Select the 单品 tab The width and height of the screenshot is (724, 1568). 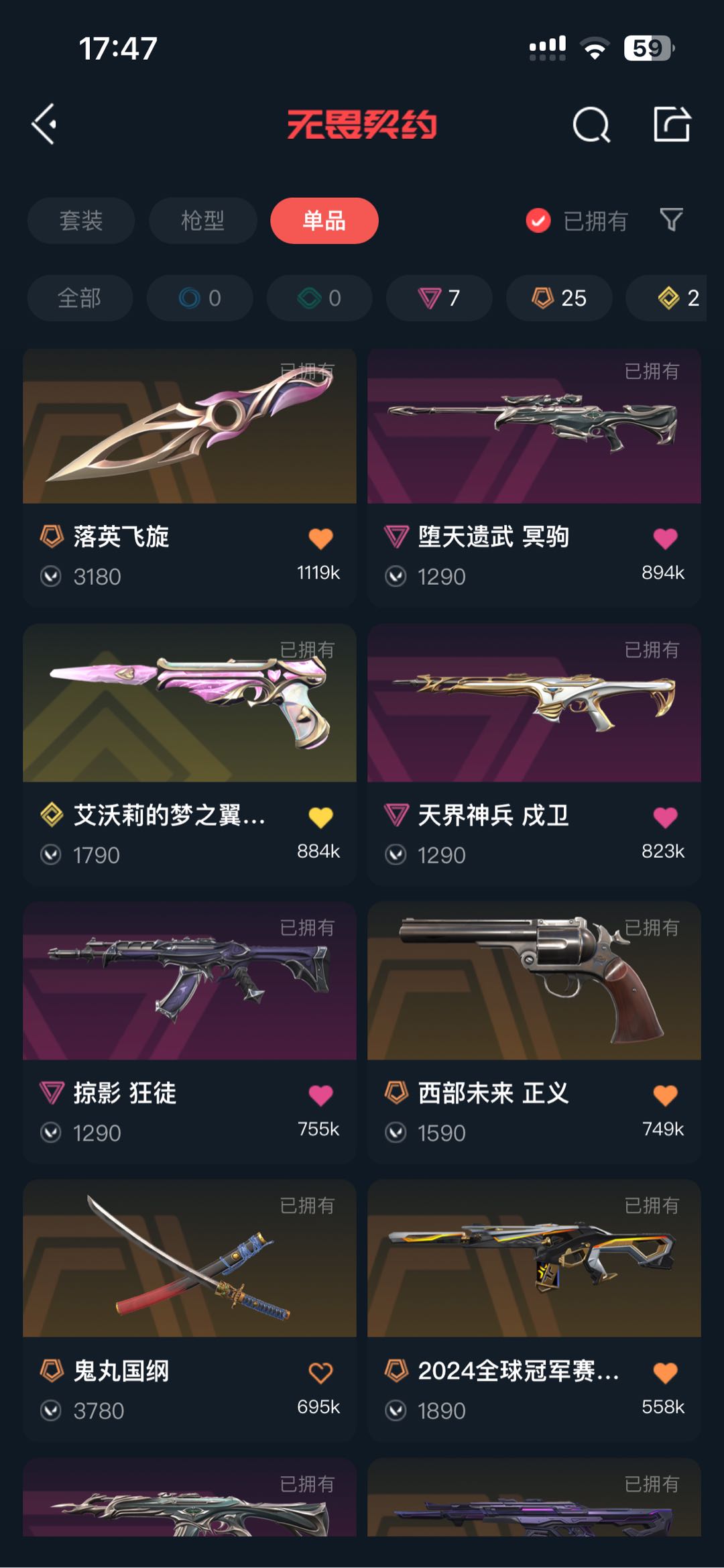[324, 221]
